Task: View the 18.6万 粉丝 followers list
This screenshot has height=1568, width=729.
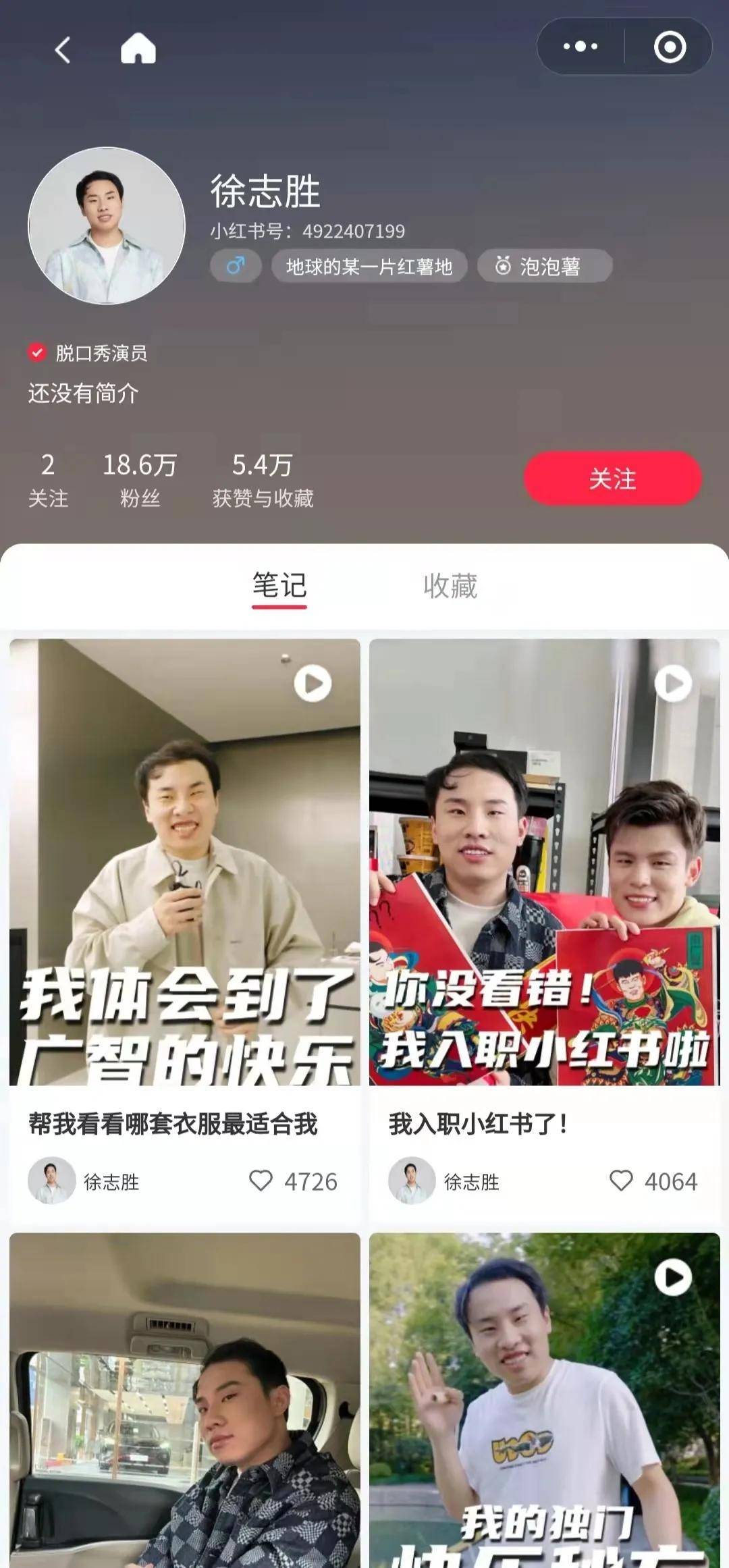Action: pyautogui.click(x=140, y=480)
